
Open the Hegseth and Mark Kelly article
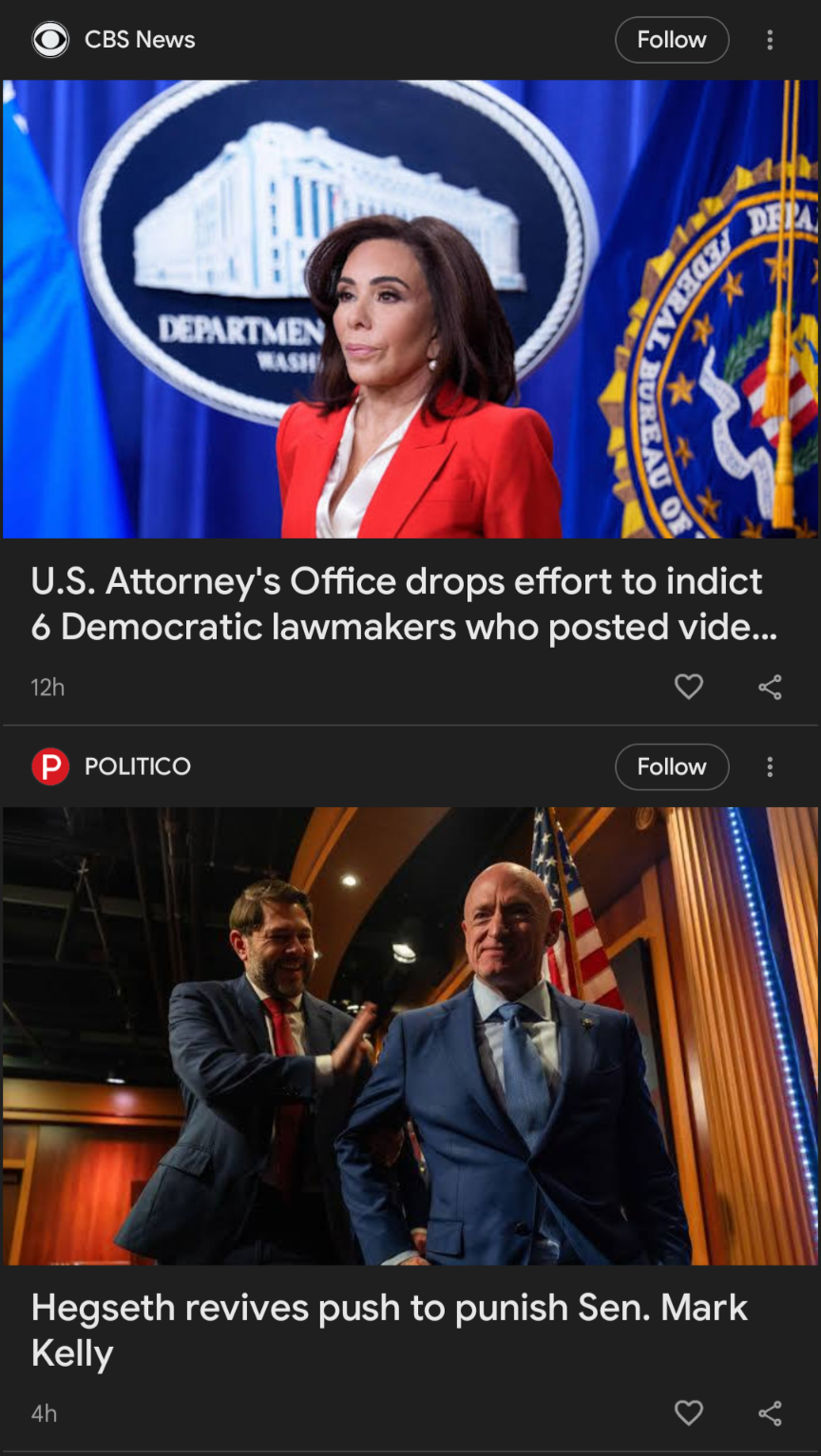390,1330
